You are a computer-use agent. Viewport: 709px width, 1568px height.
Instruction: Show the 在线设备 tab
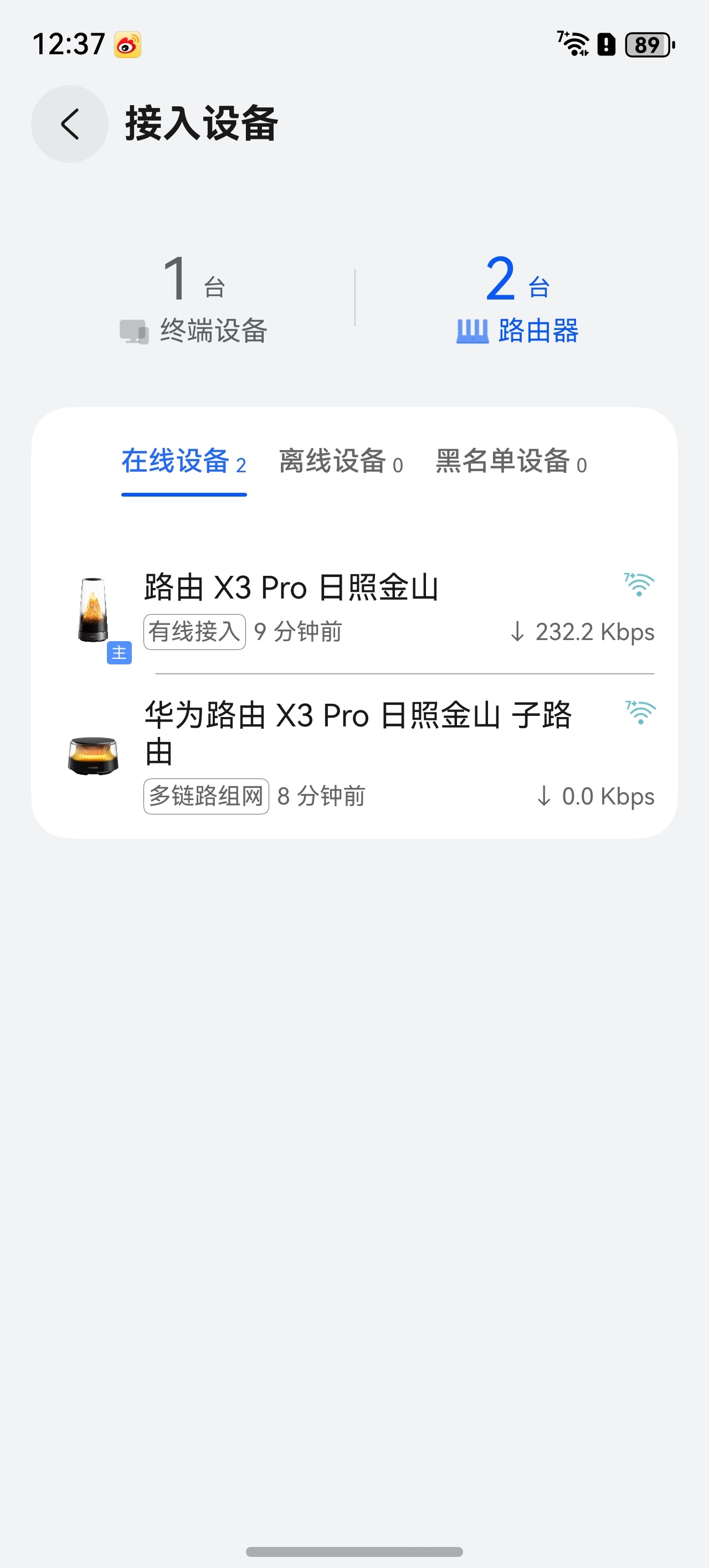tap(183, 462)
